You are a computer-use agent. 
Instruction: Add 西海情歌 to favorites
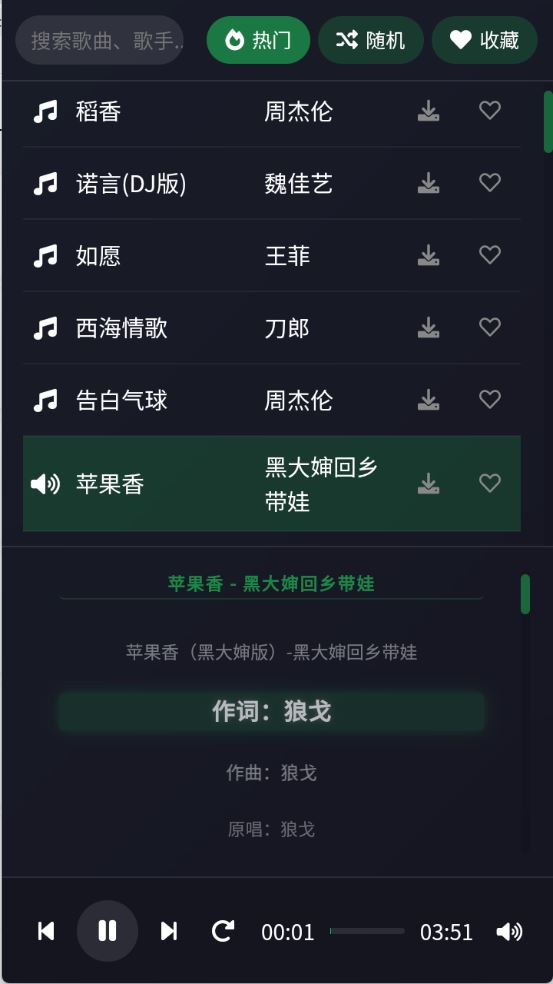(490, 327)
